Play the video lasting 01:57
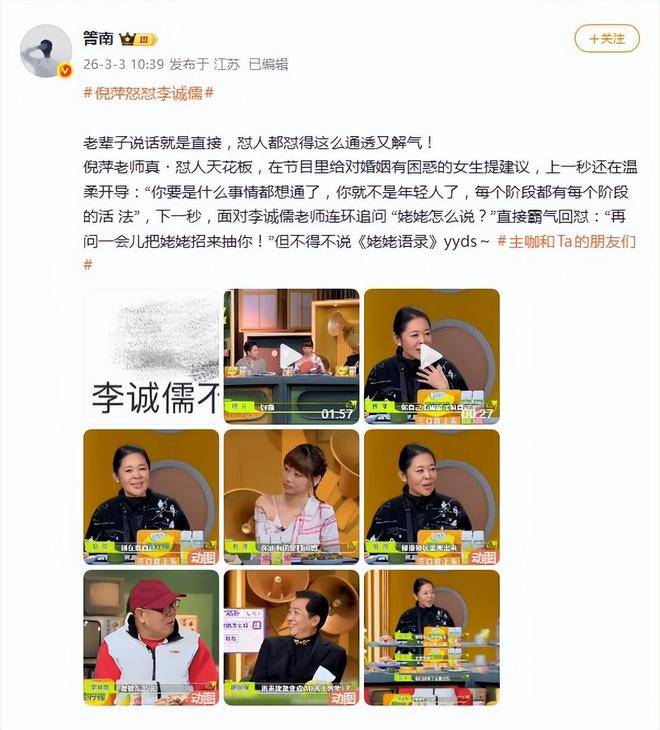Image resolution: width=660 pixels, height=730 pixels. [291, 356]
